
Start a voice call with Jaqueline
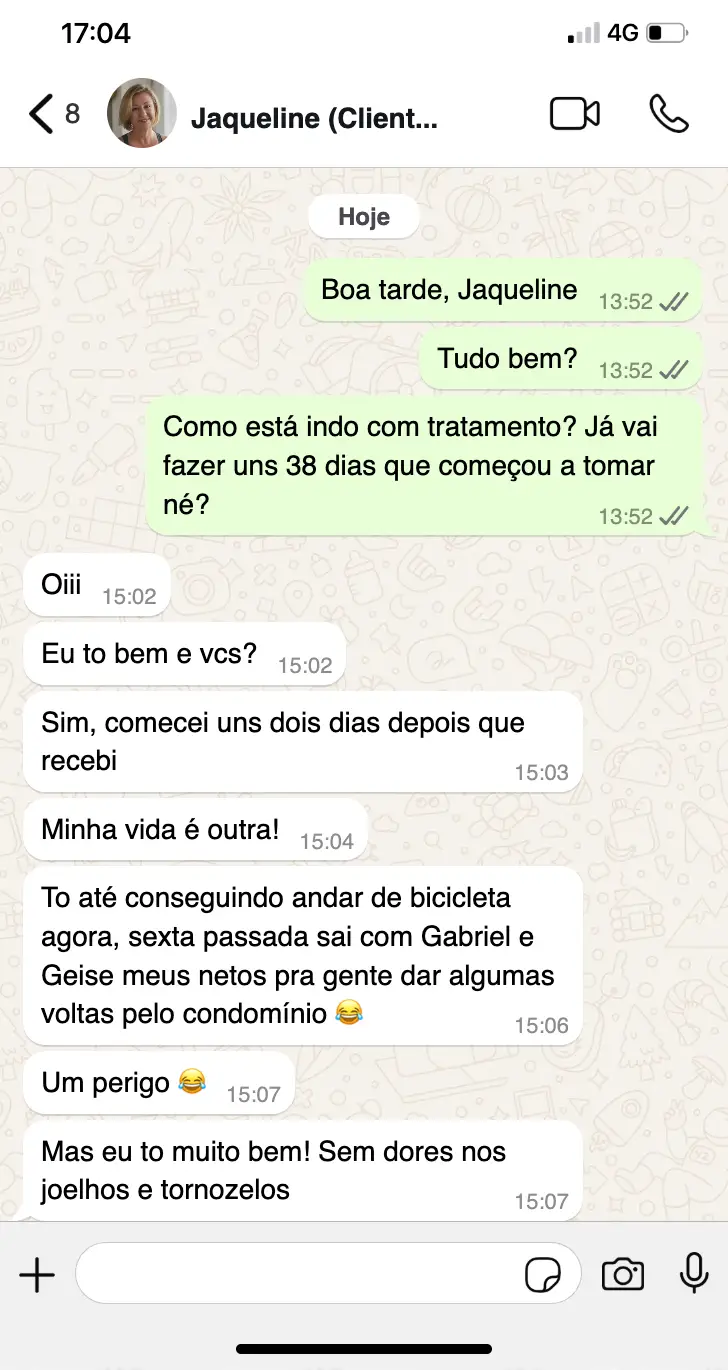(x=669, y=114)
